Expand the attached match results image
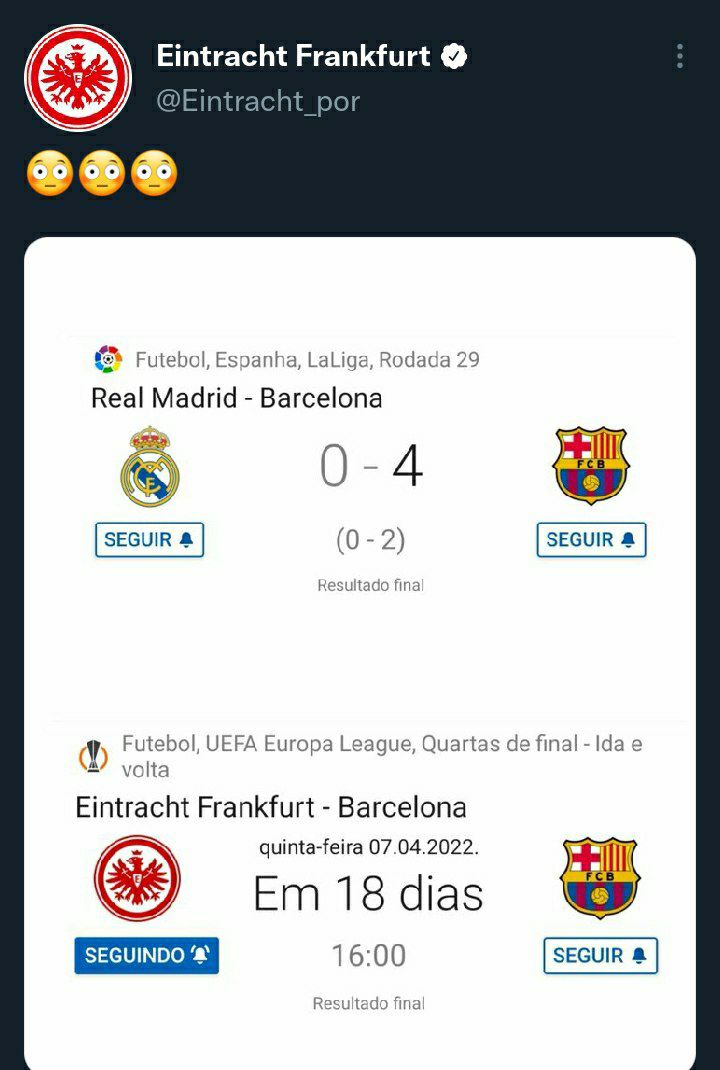Image resolution: width=720 pixels, height=1070 pixels. pos(360,650)
